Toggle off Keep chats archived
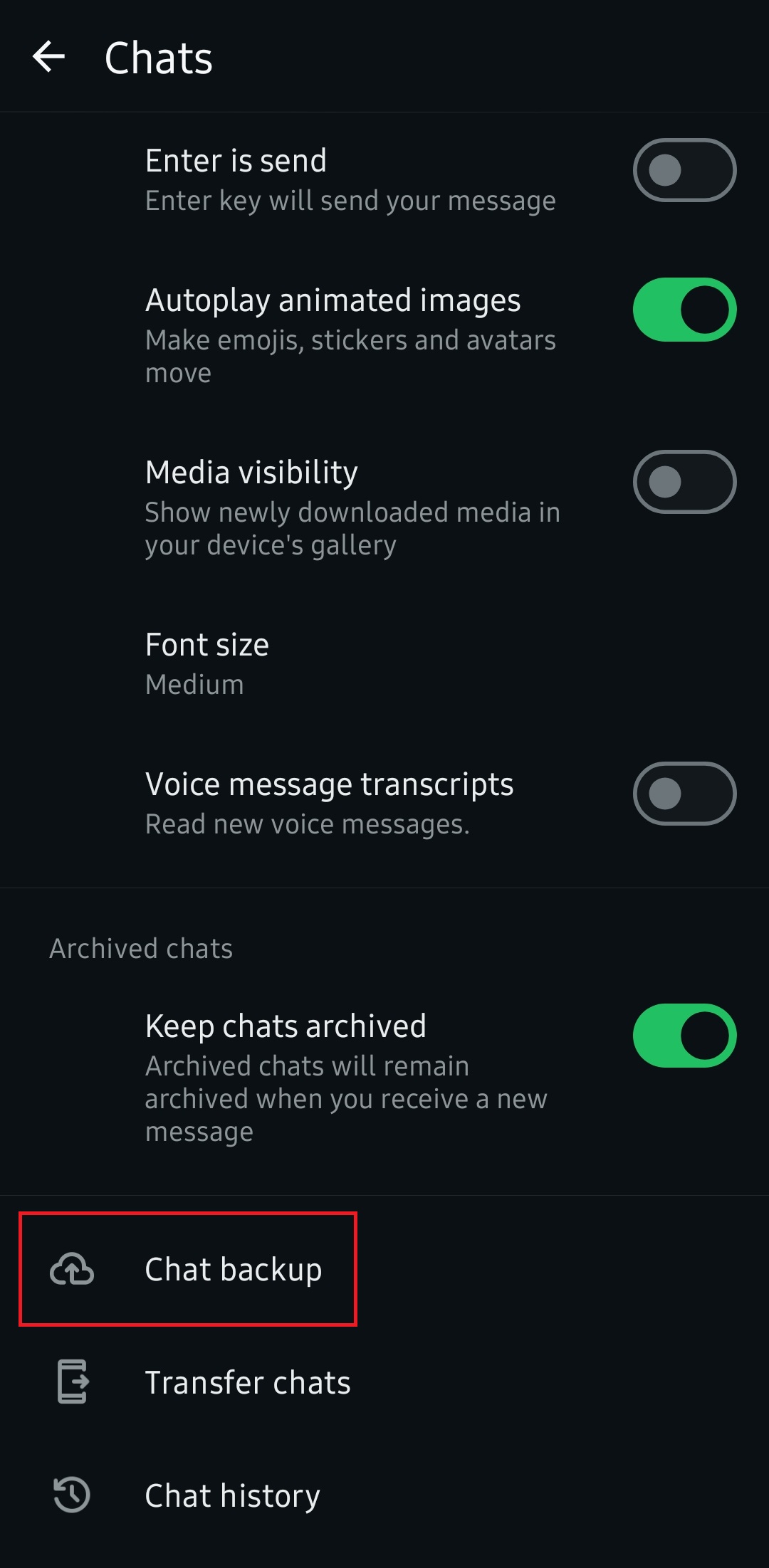769x1568 pixels. click(684, 1036)
